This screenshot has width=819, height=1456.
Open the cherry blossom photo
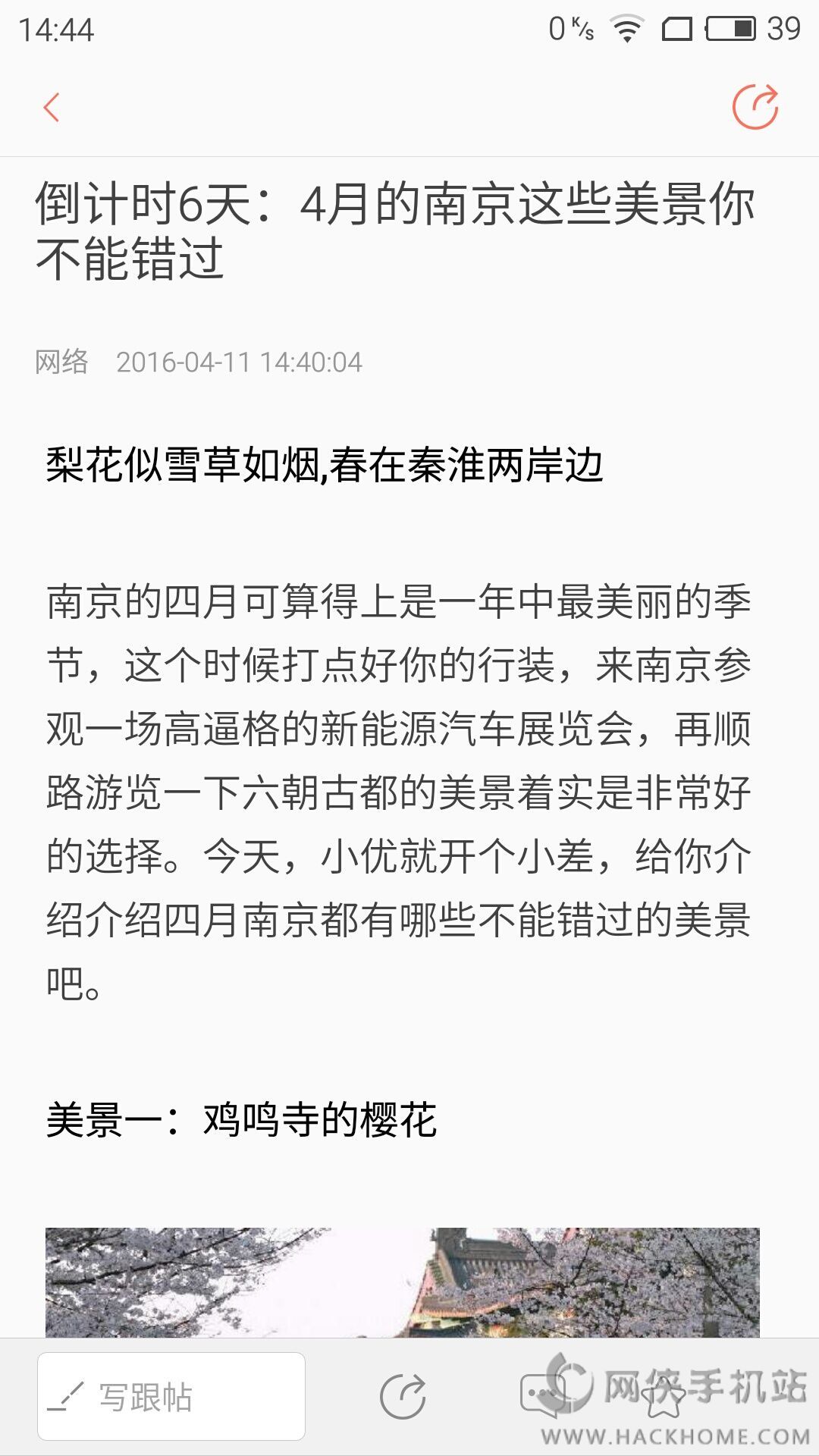click(402, 1282)
